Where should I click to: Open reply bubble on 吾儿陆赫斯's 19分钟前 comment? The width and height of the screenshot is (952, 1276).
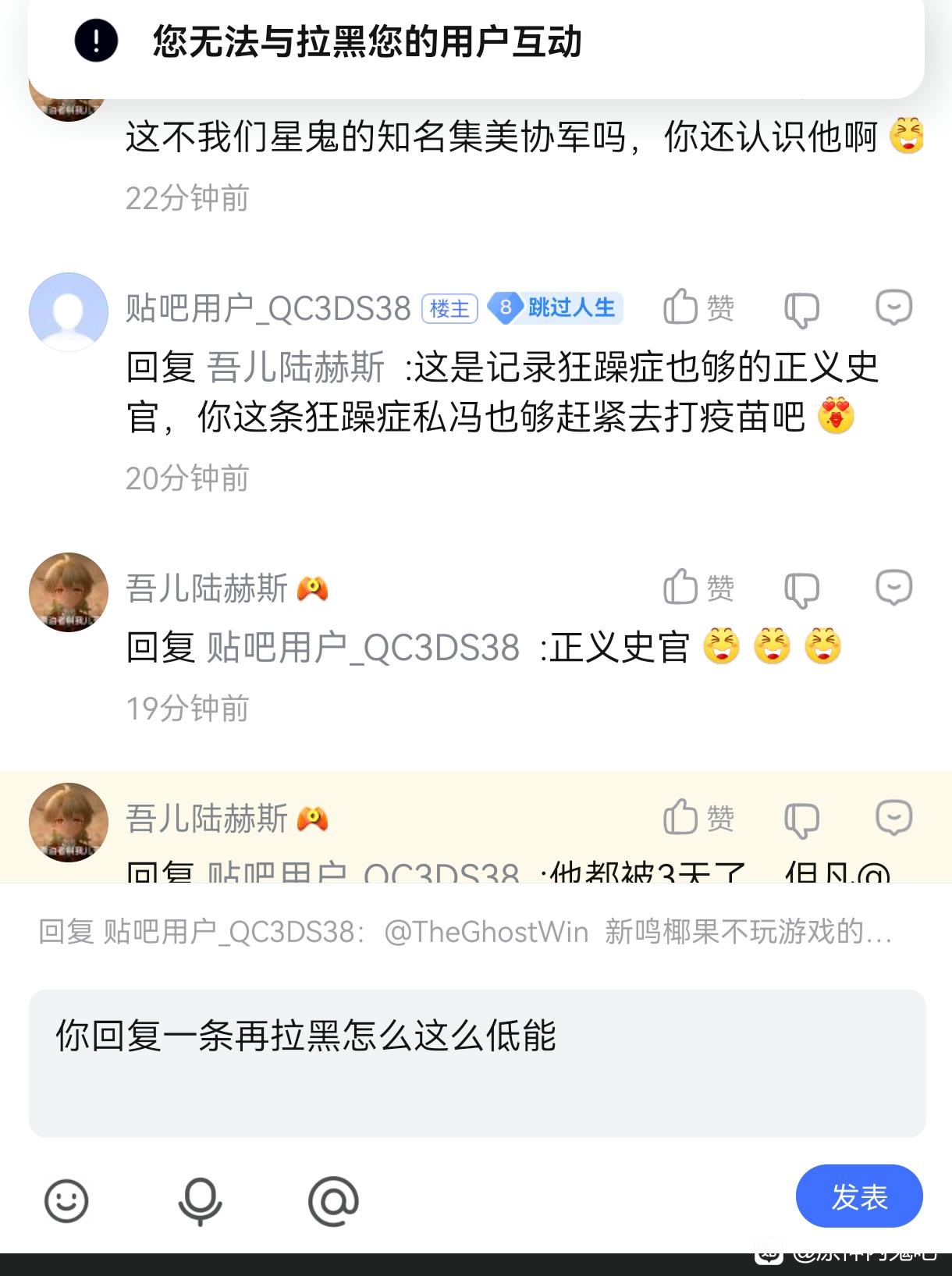(x=893, y=587)
